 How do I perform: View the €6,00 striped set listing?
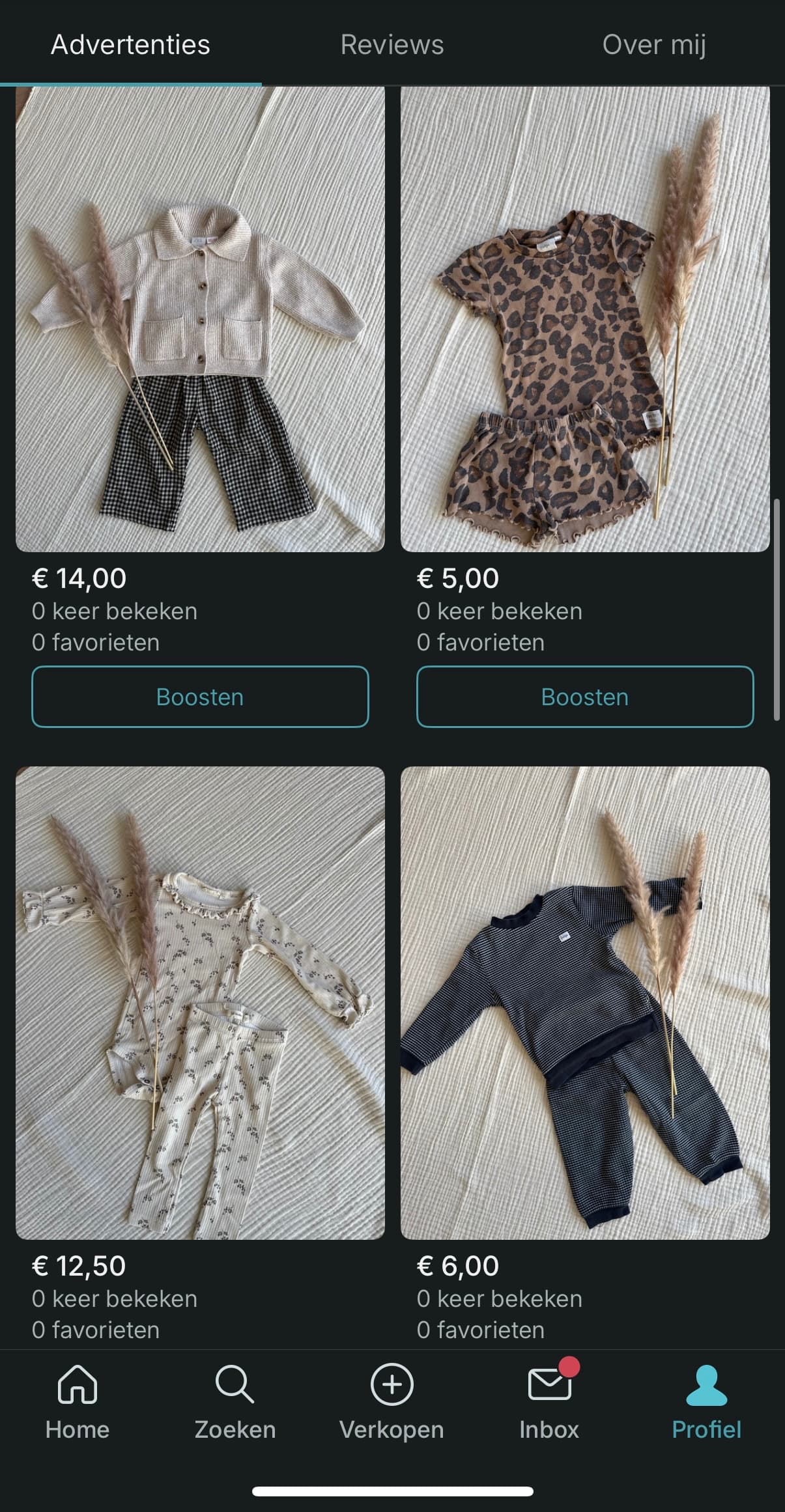(584, 1003)
